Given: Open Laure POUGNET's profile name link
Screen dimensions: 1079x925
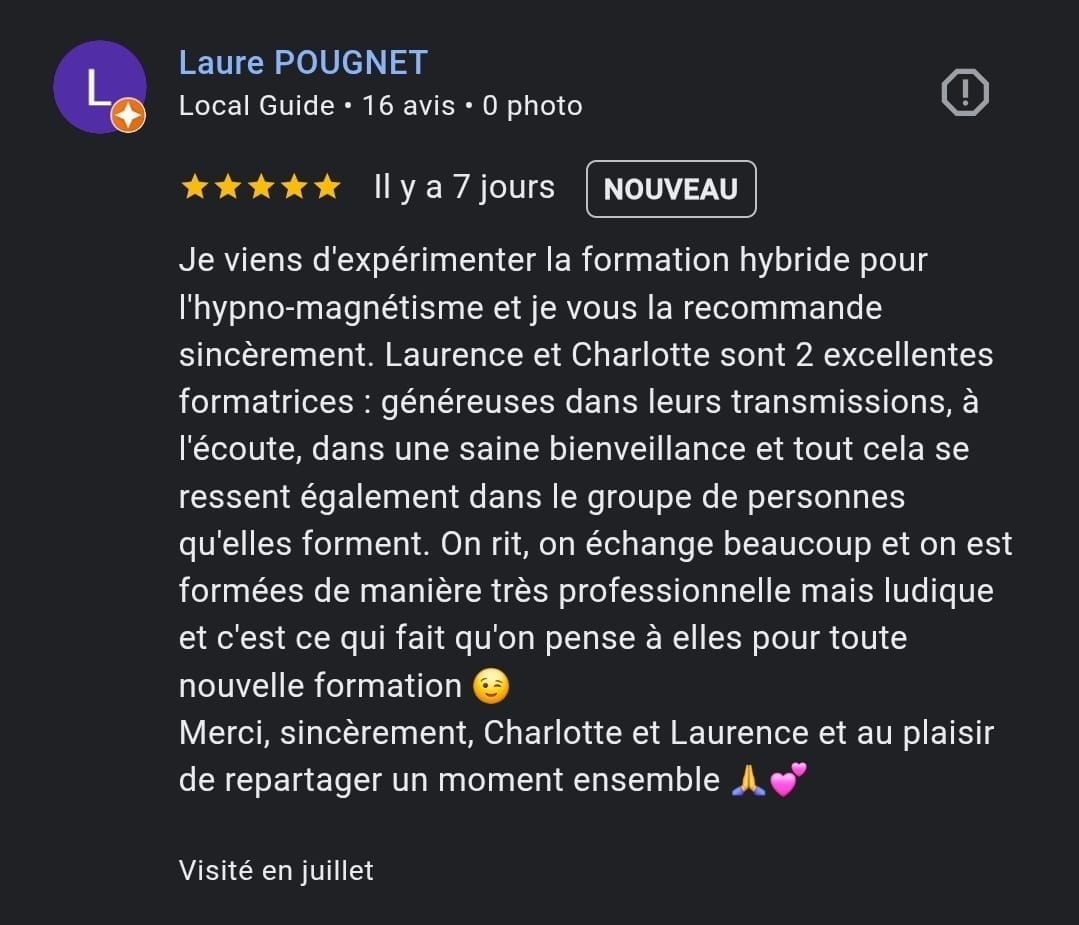Looking at the screenshot, I should (303, 63).
